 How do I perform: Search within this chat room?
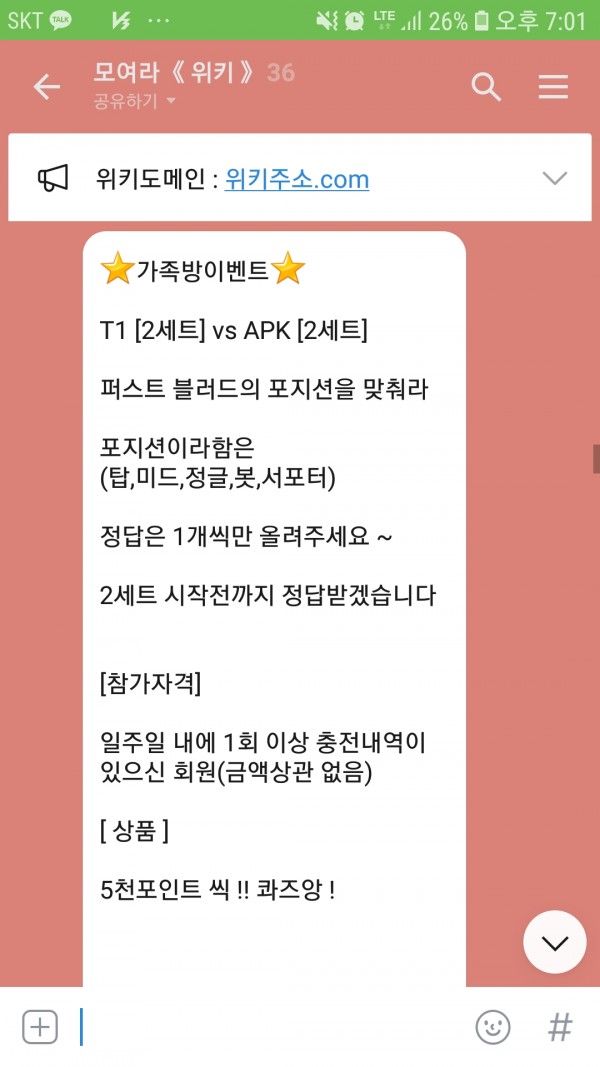pyautogui.click(x=486, y=87)
